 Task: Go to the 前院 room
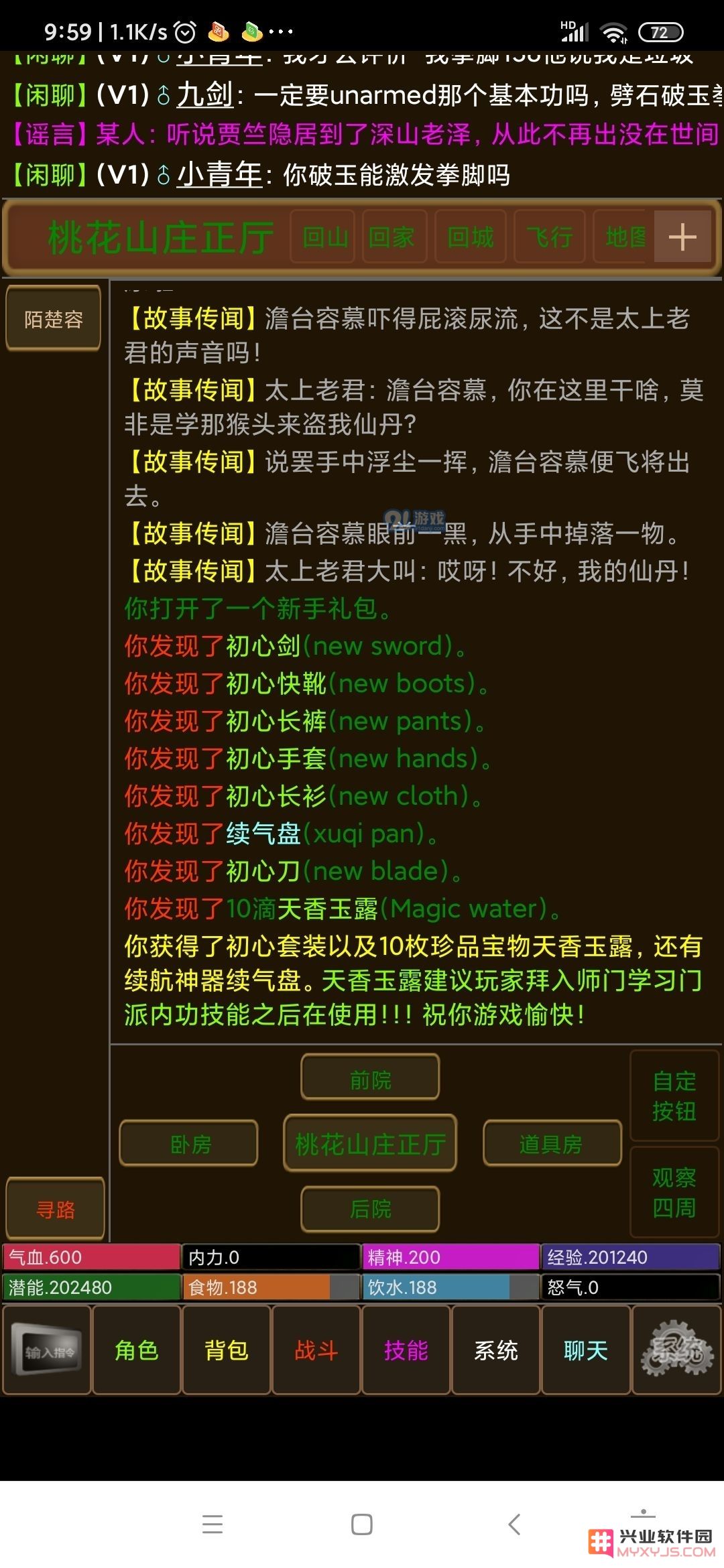coord(370,1080)
